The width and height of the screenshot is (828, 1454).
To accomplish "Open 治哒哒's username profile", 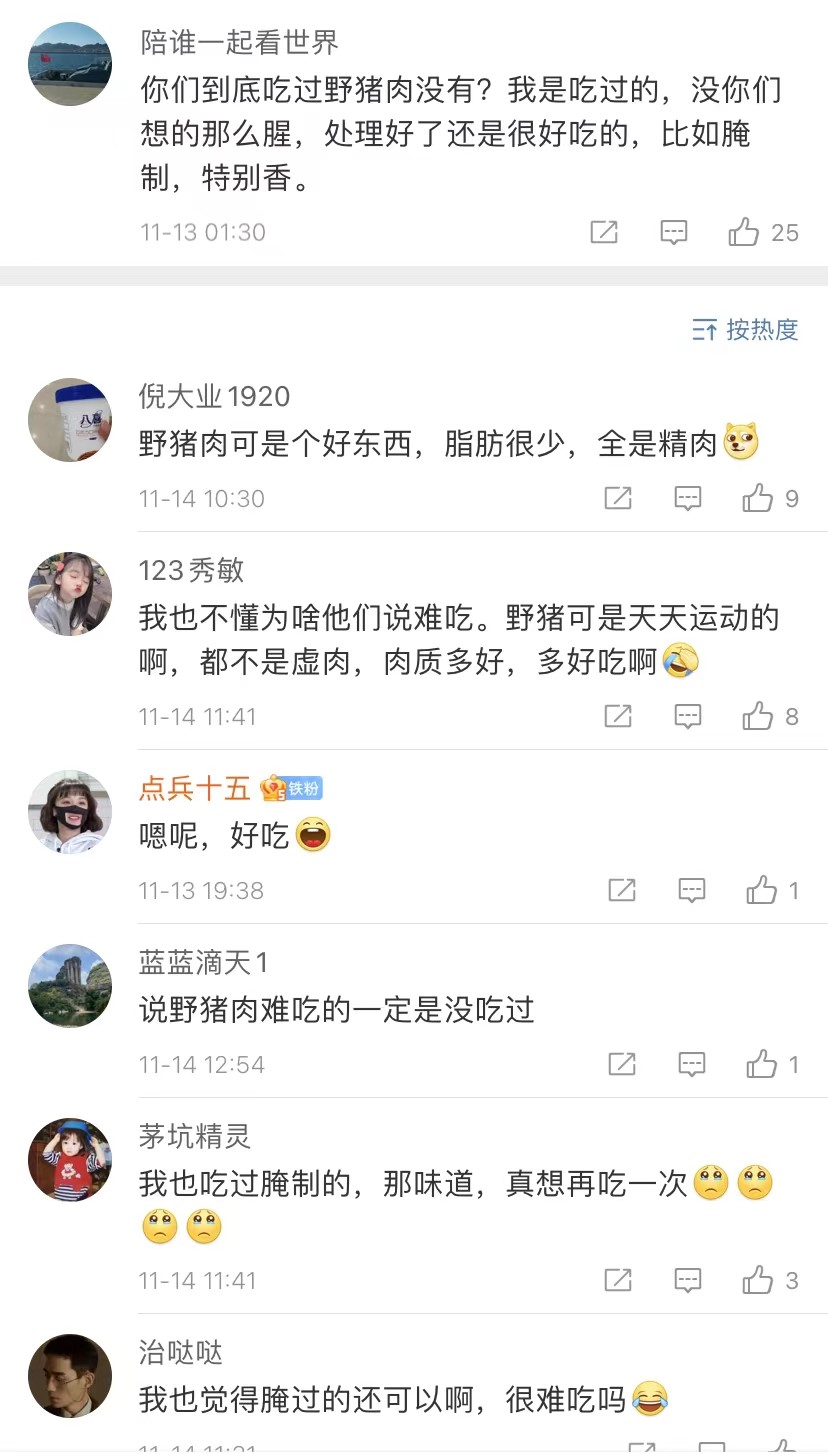I will pyautogui.click(x=181, y=1352).
